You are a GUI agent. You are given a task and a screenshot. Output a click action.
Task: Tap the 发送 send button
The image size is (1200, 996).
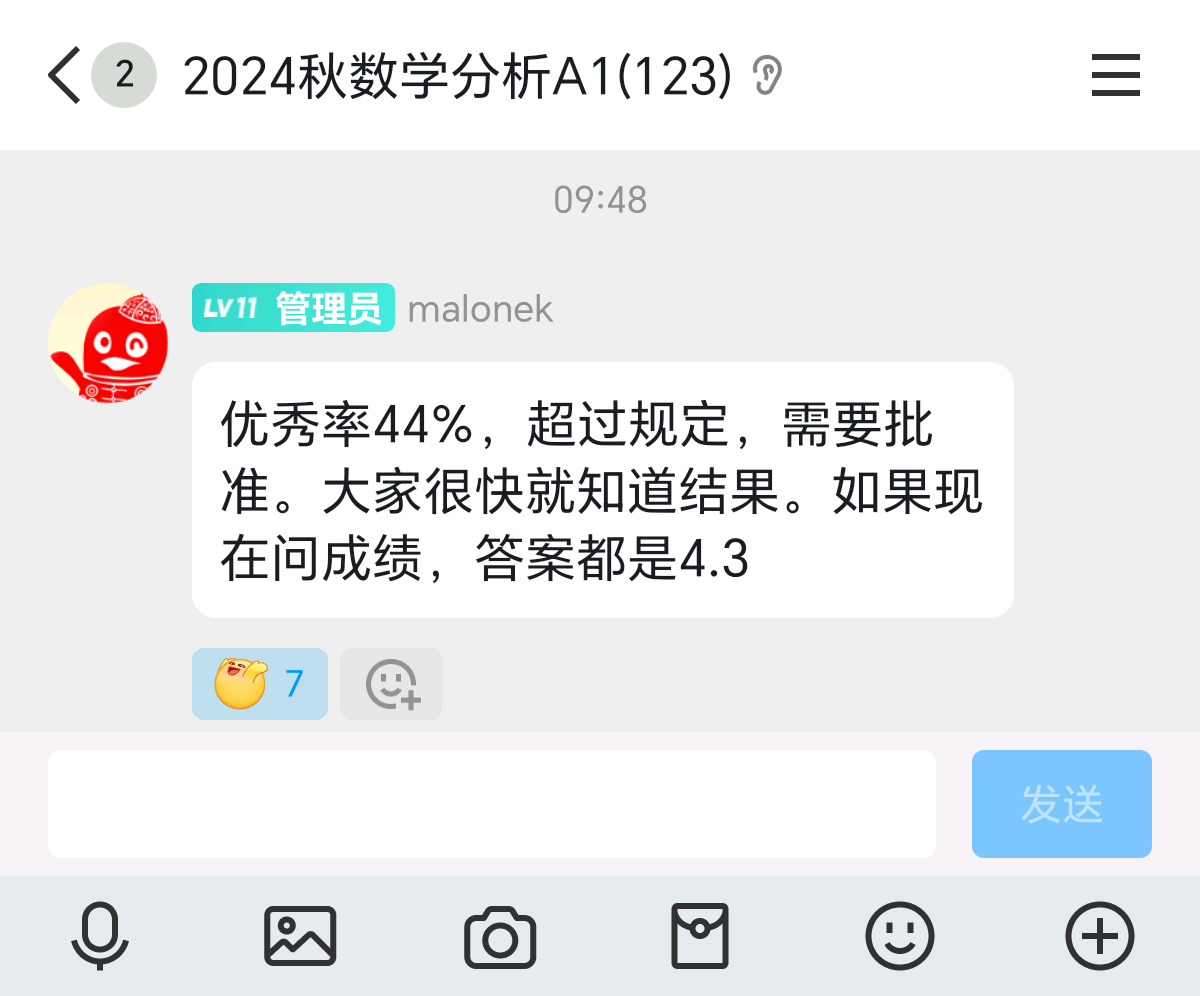pos(1061,804)
